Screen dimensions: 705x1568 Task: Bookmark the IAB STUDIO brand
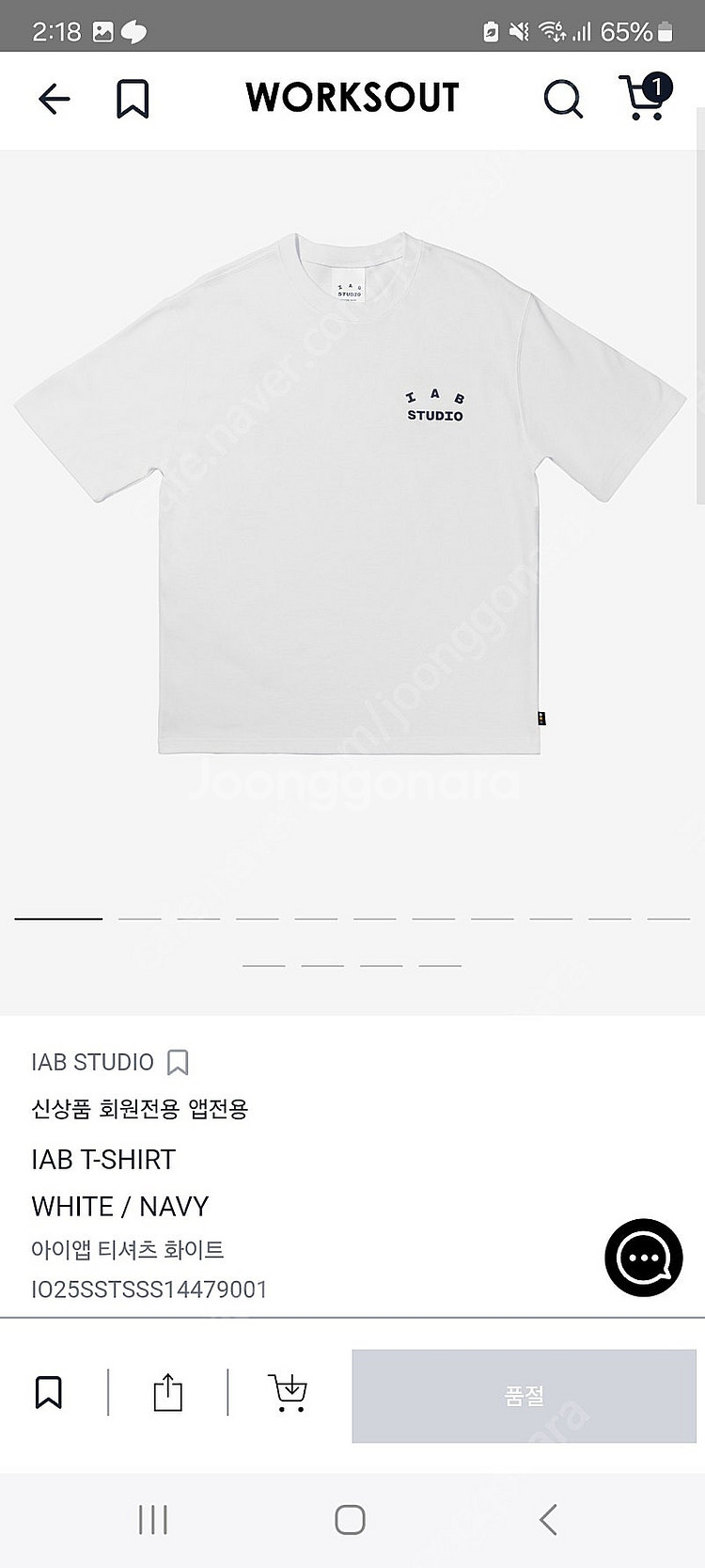pyautogui.click(x=177, y=1062)
